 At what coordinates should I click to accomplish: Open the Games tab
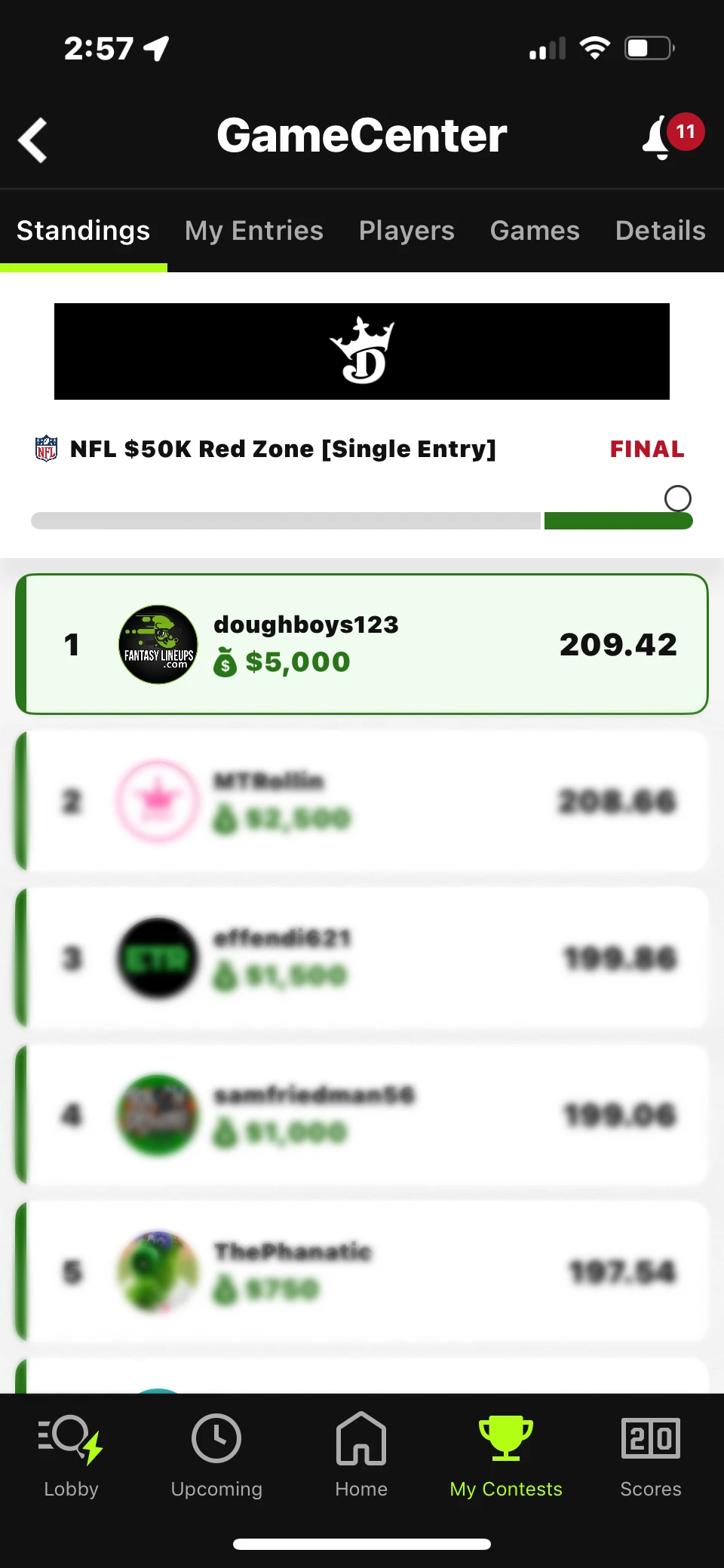click(x=534, y=231)
